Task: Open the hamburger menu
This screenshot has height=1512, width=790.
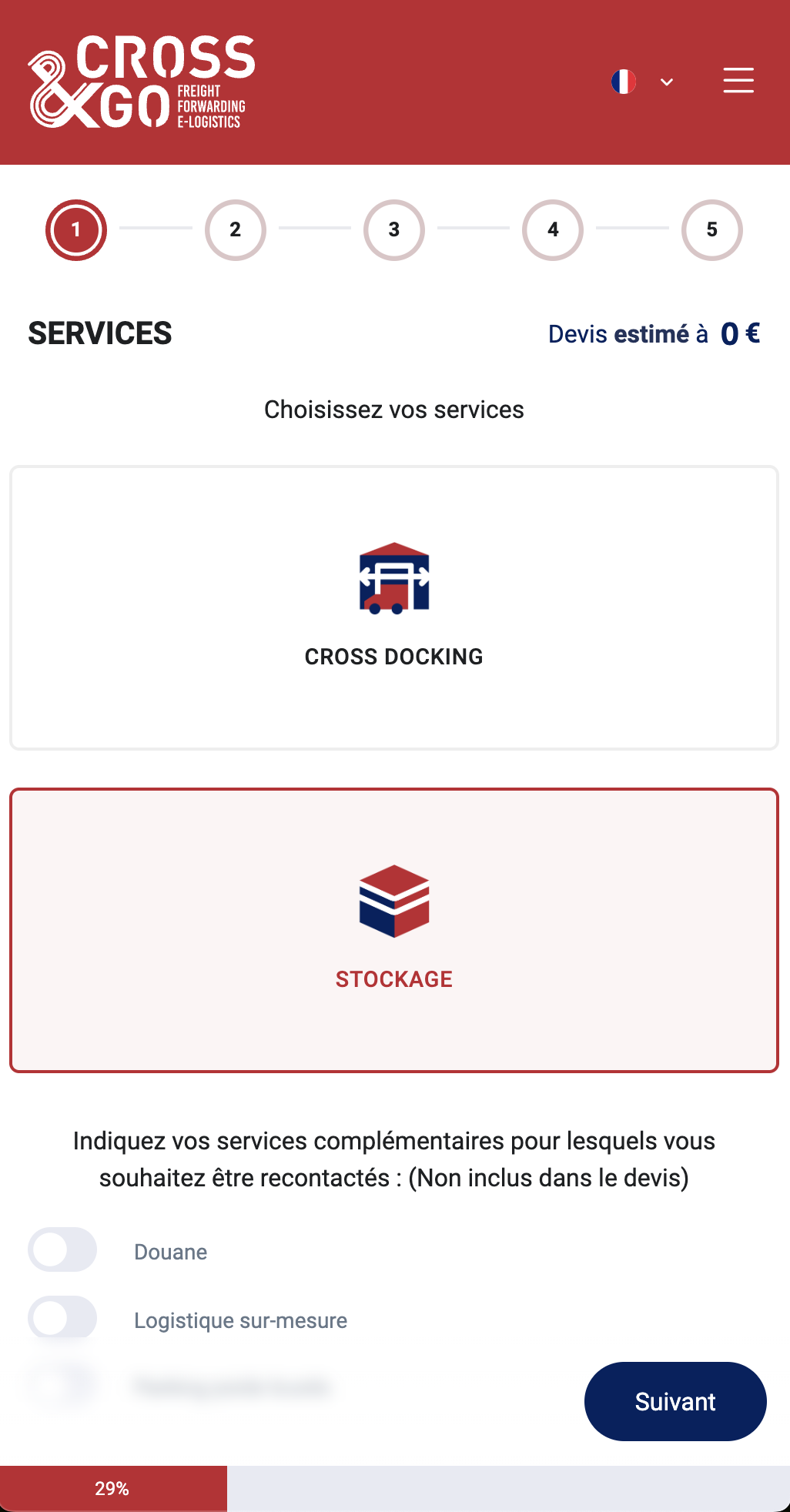Action: coord(738,80)
